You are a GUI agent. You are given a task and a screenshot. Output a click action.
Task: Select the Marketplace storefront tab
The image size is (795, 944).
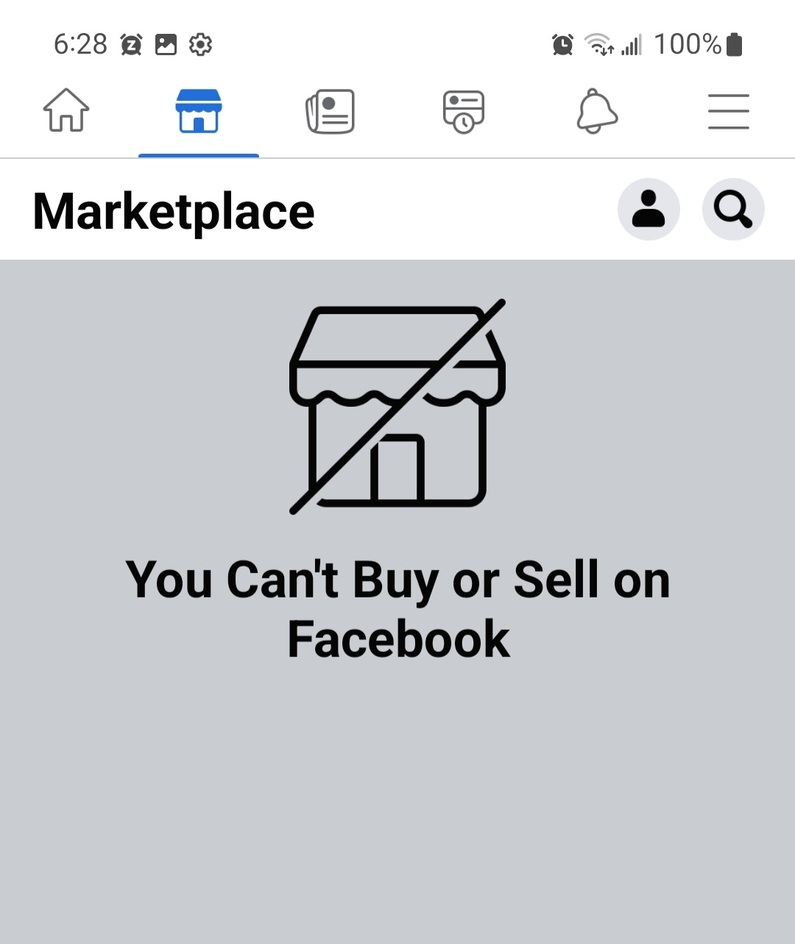(x=198, y=111)
